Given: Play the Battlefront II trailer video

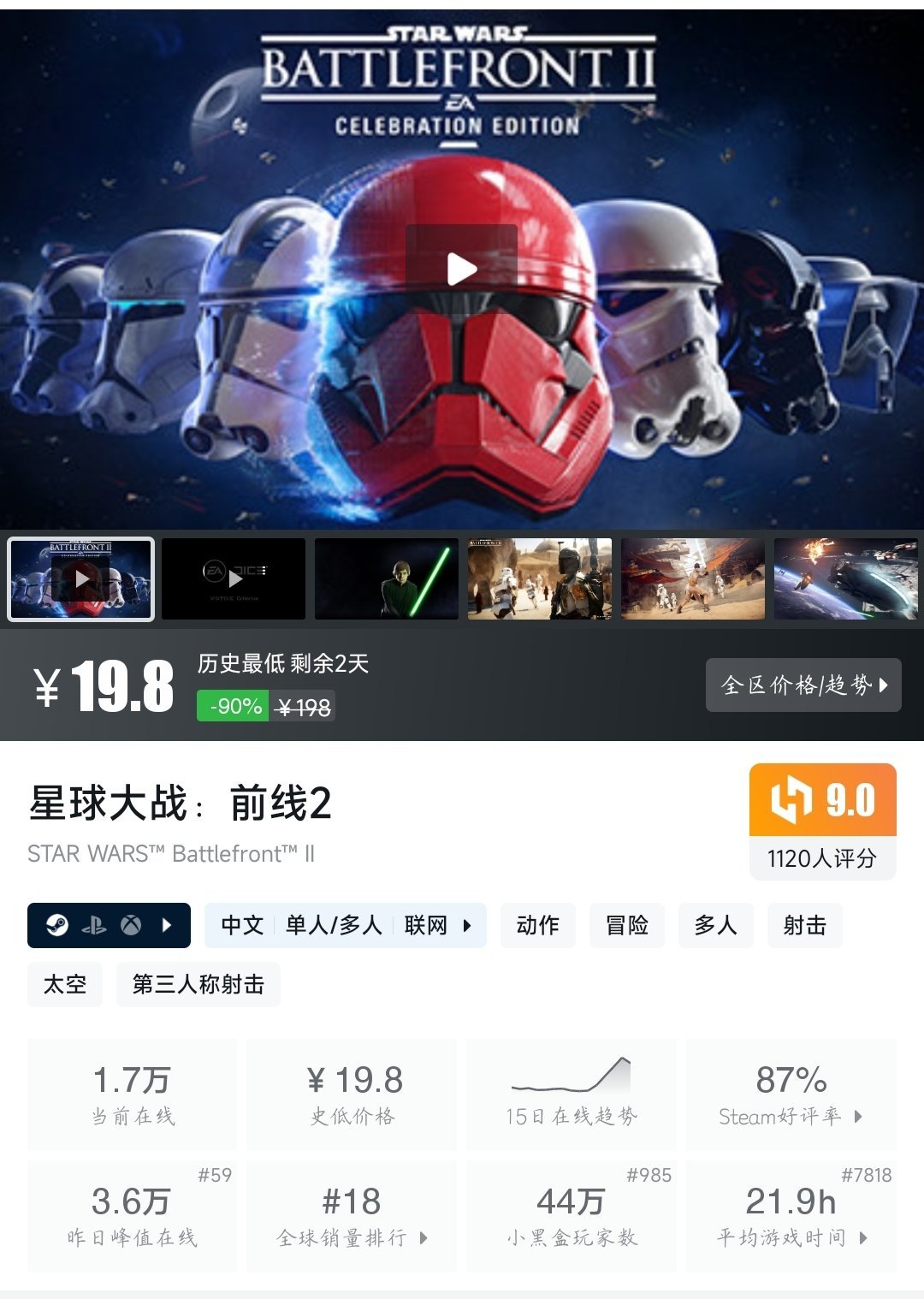Looking at the screenshot, I should point(461,270).
